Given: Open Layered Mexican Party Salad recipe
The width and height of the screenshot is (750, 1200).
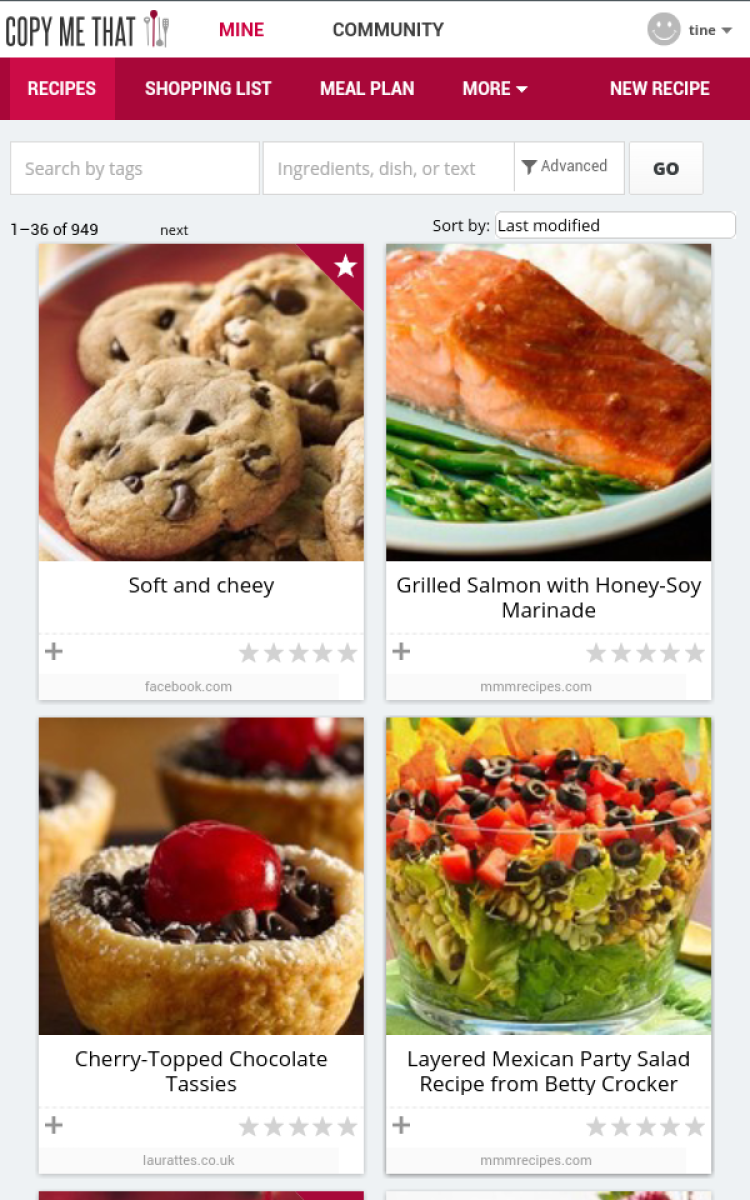Looking at the screenshot, I should [x=549, y=1071].
